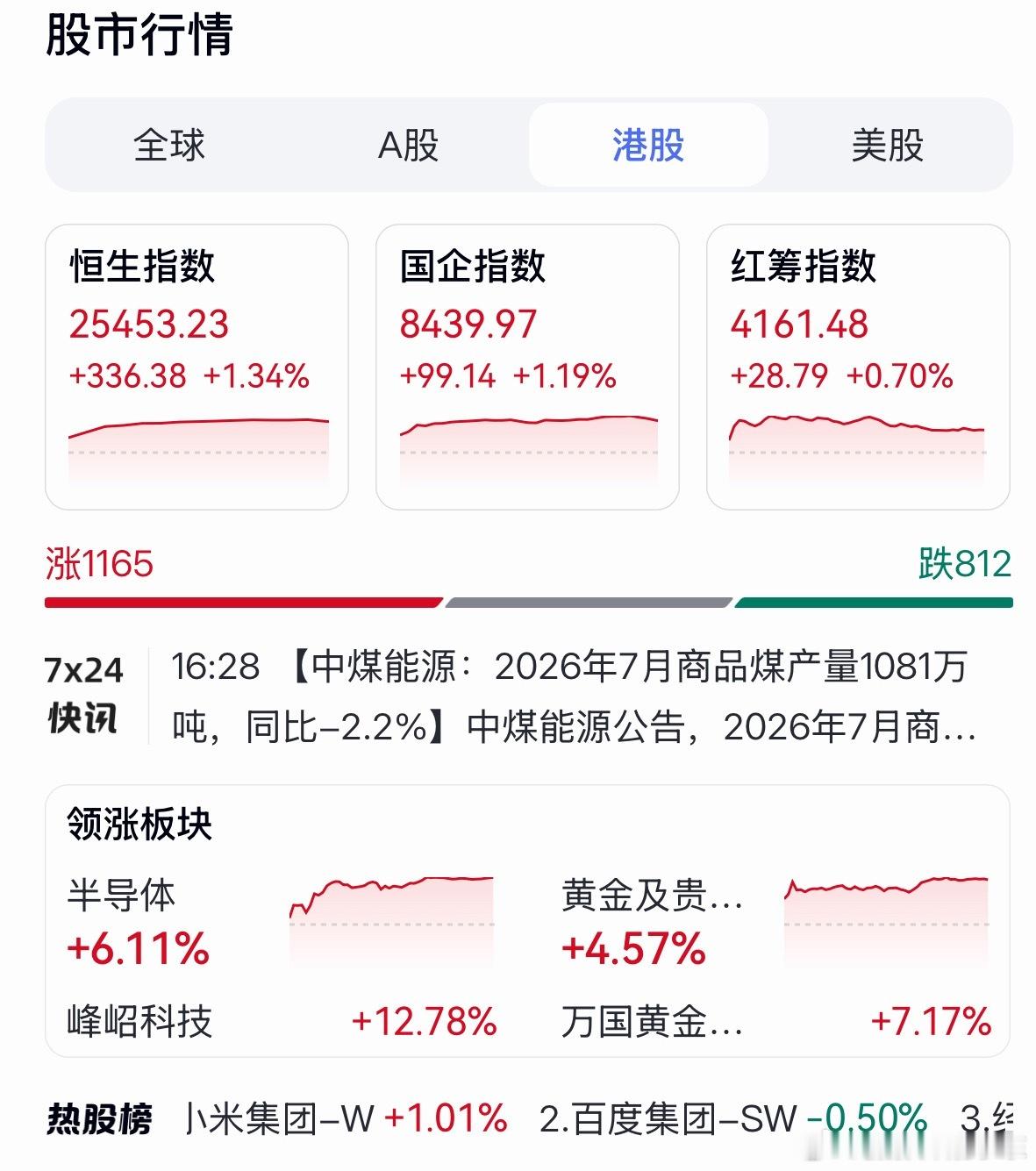Select the 港股 tab
1036x1171 pixels.
(x=648, y=145)
